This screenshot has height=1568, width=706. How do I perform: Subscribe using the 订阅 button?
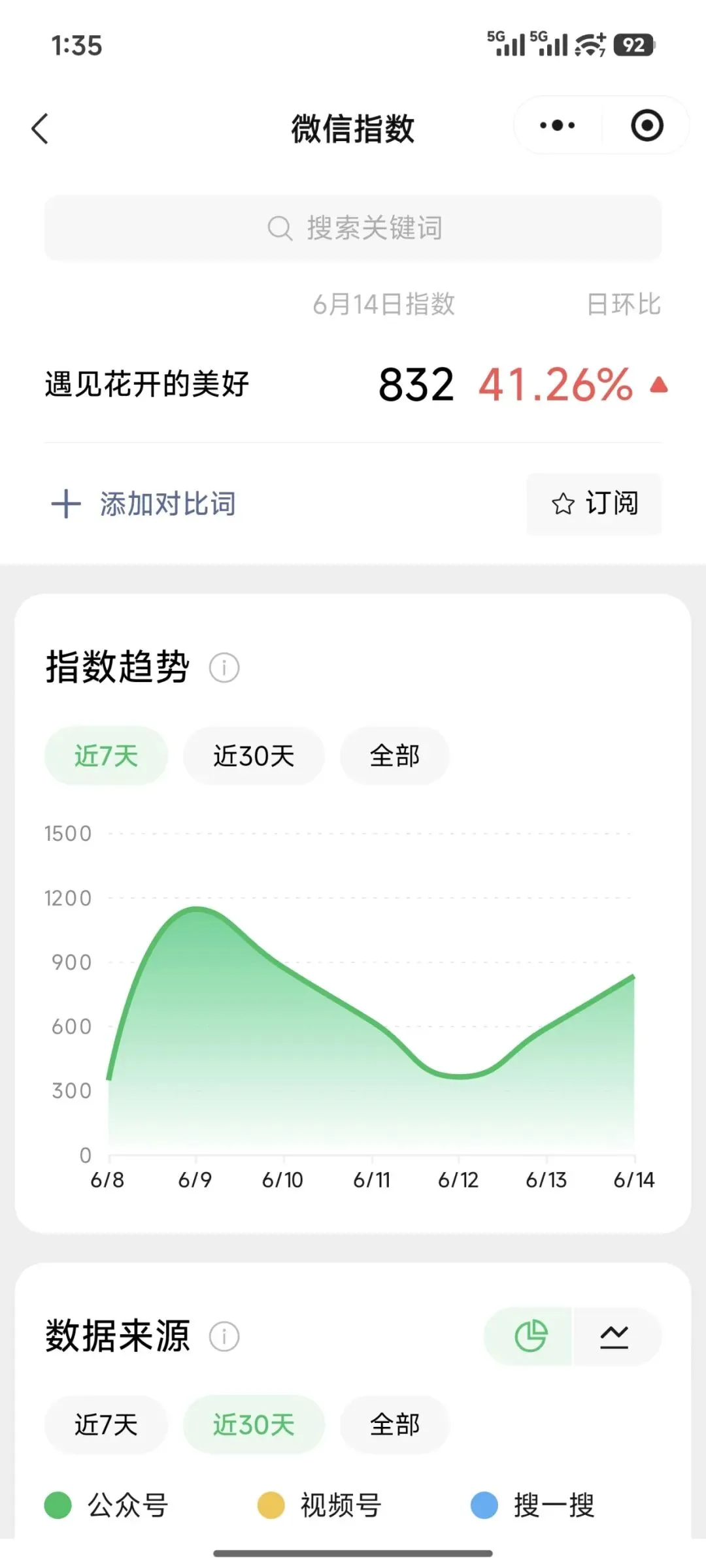(594, 504)
